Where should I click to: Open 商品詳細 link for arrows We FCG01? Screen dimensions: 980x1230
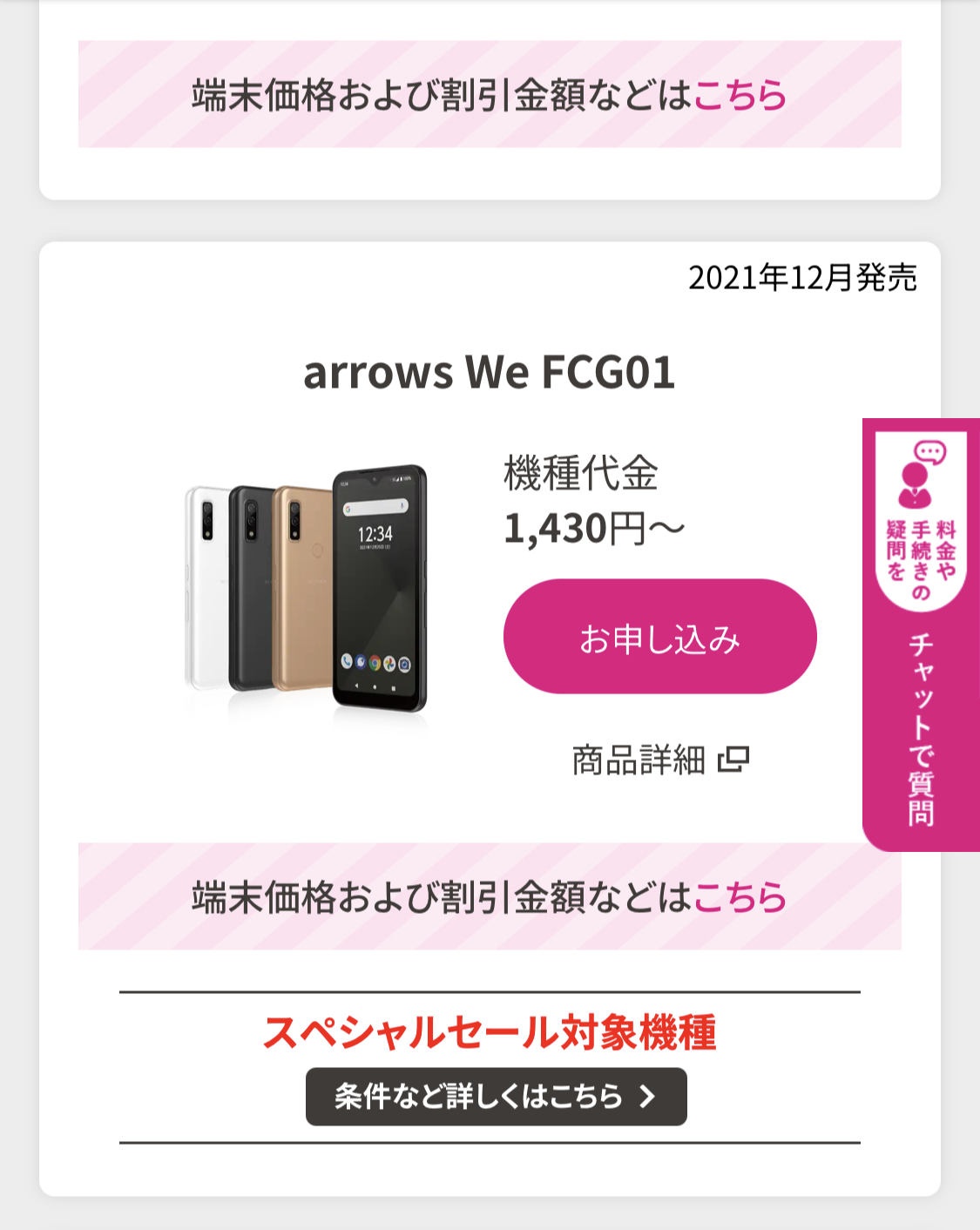pyautogui.click(x=659, y=760)
